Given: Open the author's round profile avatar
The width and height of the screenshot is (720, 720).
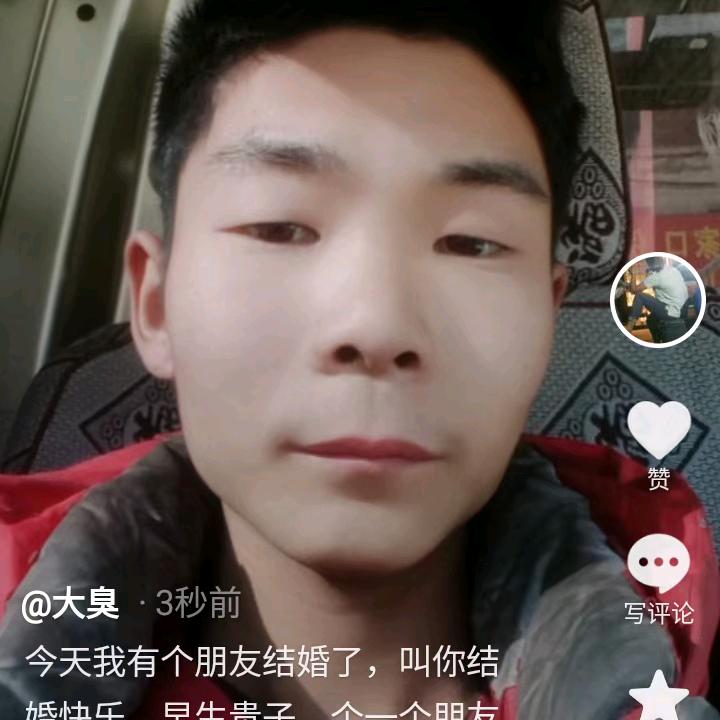Looking at the screenshot, I should pyautogui.click(x=658, y=300).
